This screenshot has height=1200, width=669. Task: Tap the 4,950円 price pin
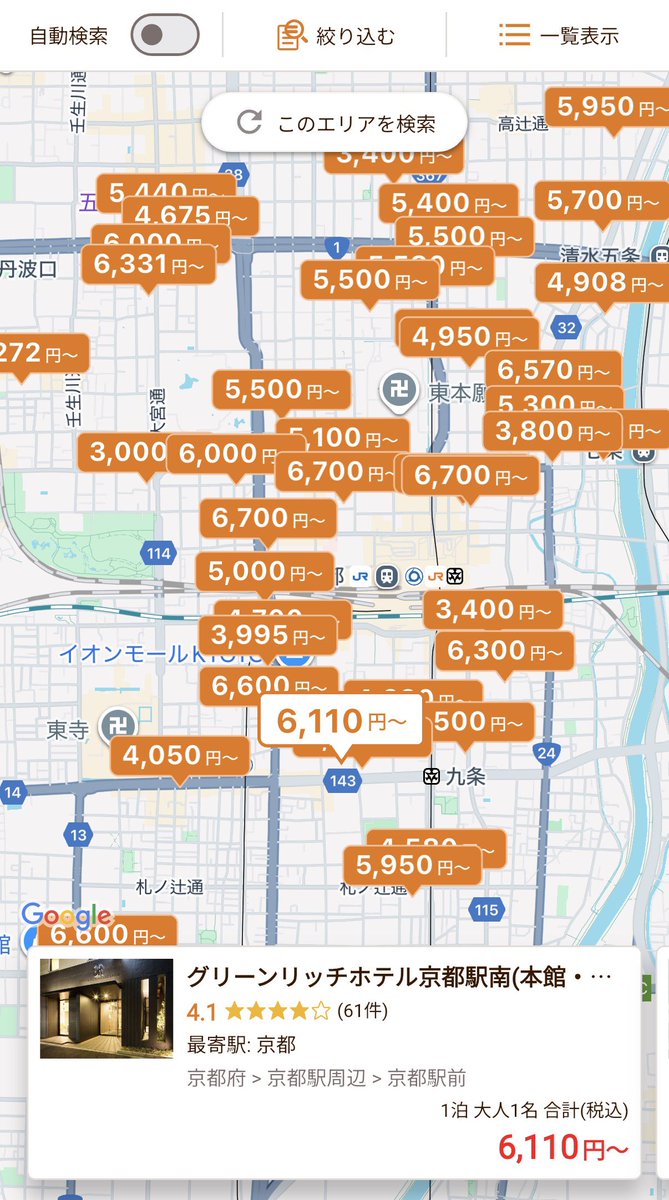pos(467,336)
